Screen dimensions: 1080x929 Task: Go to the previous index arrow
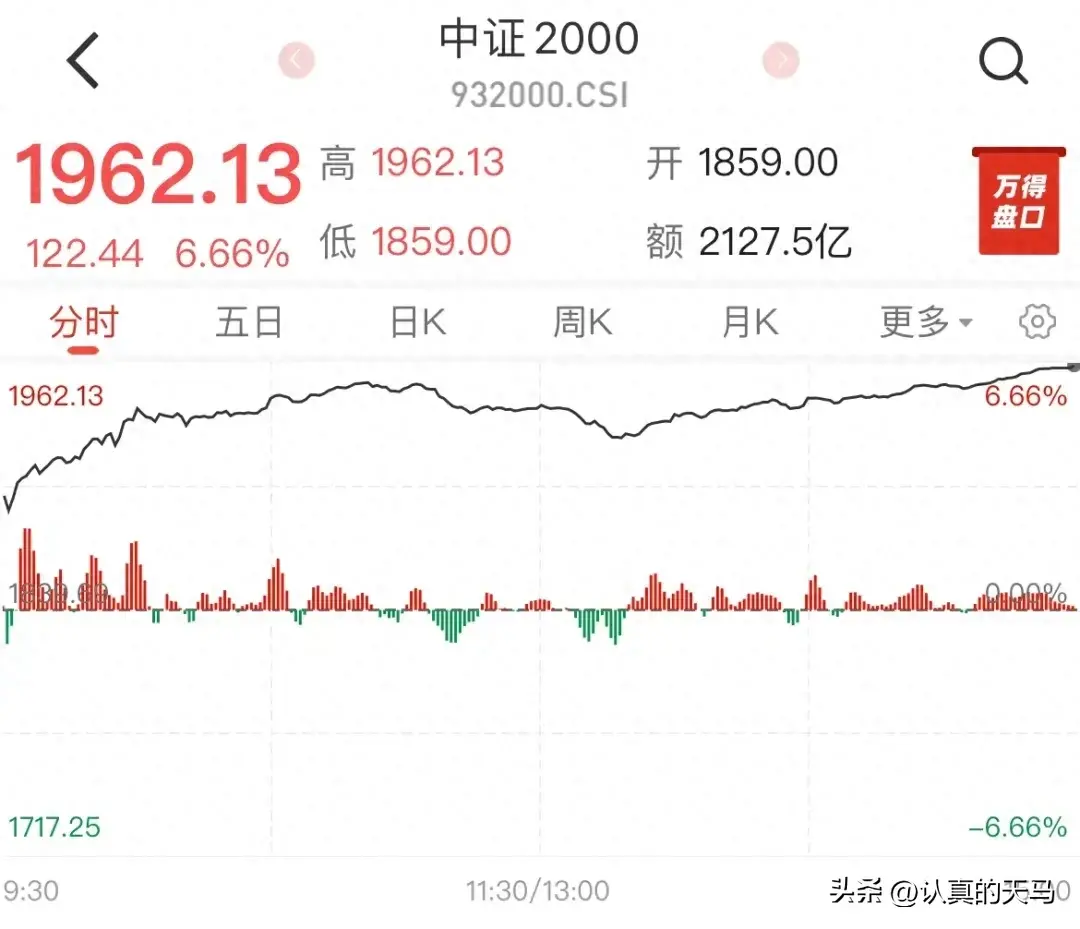point(296,60)
